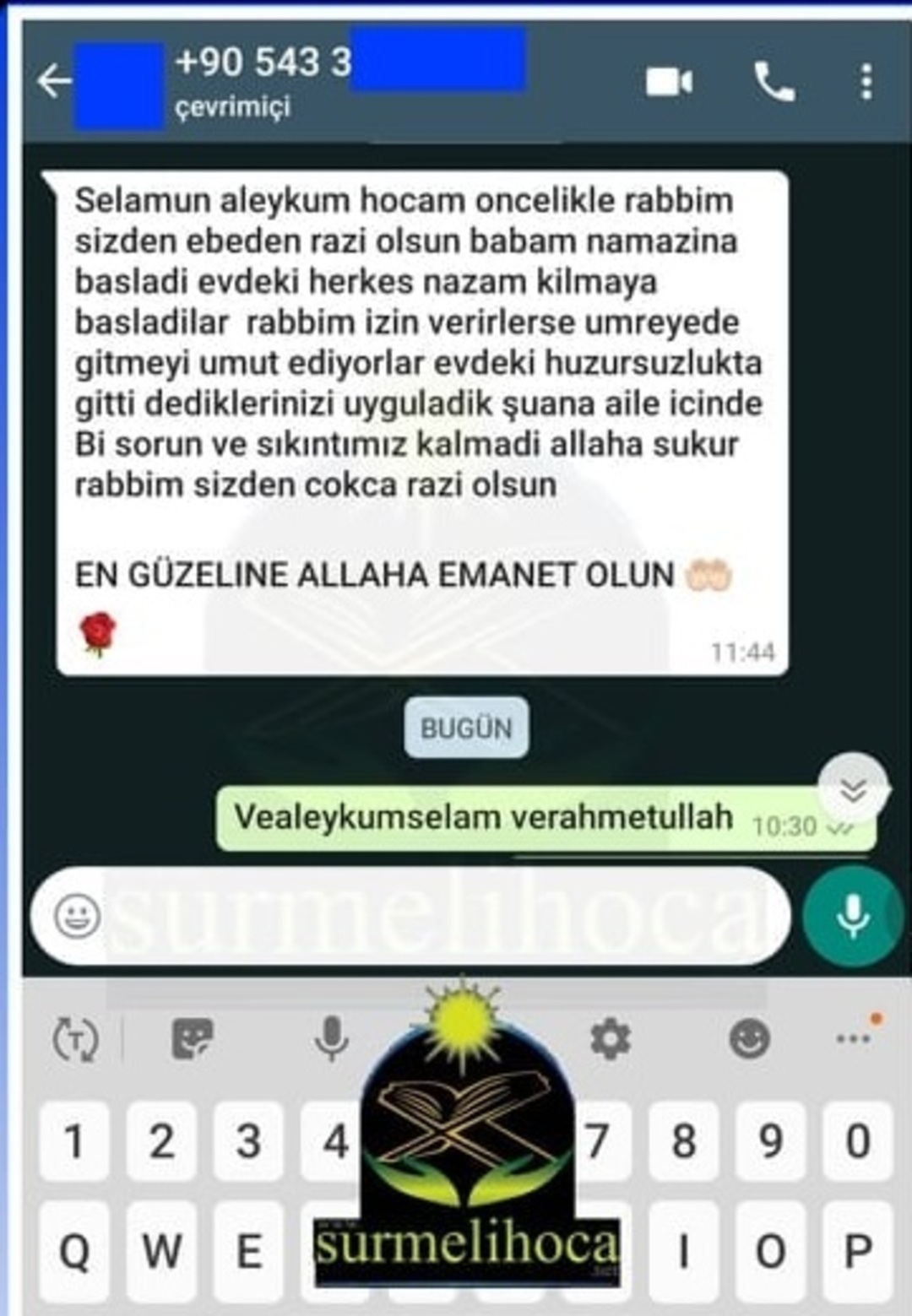
Task: Expand more keyboard toolbar options
Action: [x=853, y=1037]
